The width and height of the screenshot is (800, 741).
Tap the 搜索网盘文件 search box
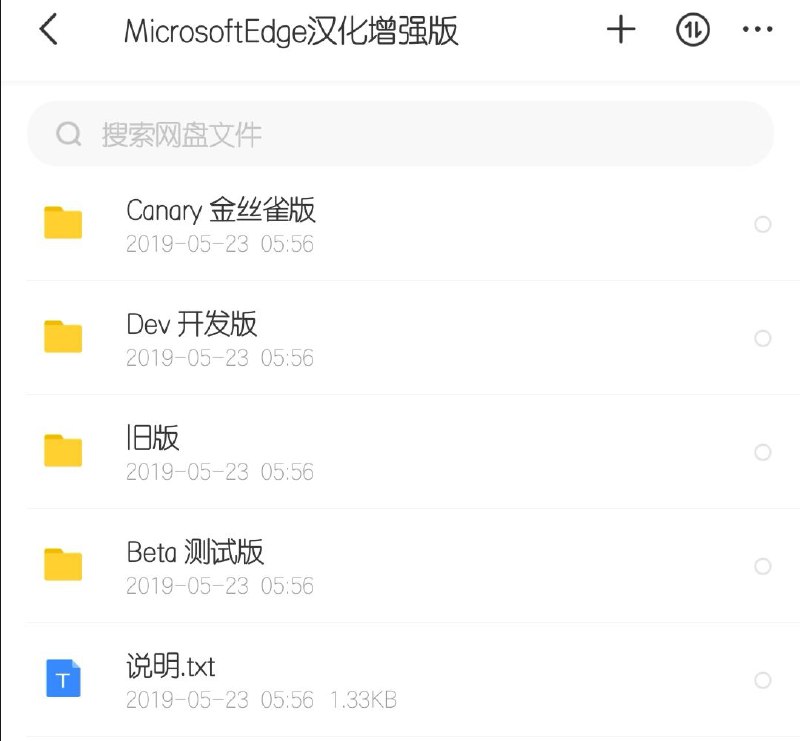(401, 134)
